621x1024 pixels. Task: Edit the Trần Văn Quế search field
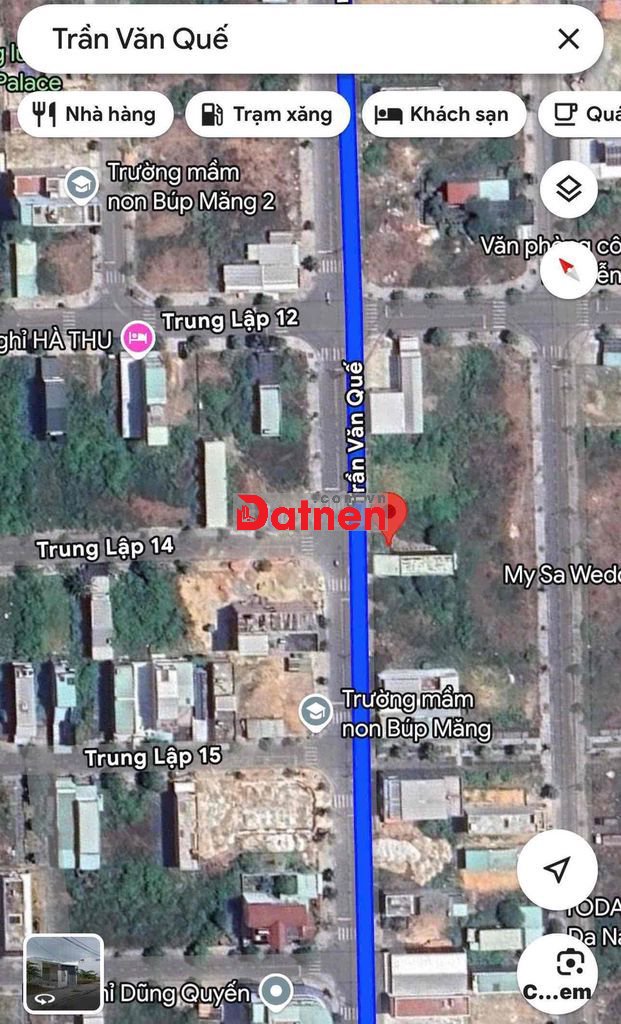pos(280,39)
